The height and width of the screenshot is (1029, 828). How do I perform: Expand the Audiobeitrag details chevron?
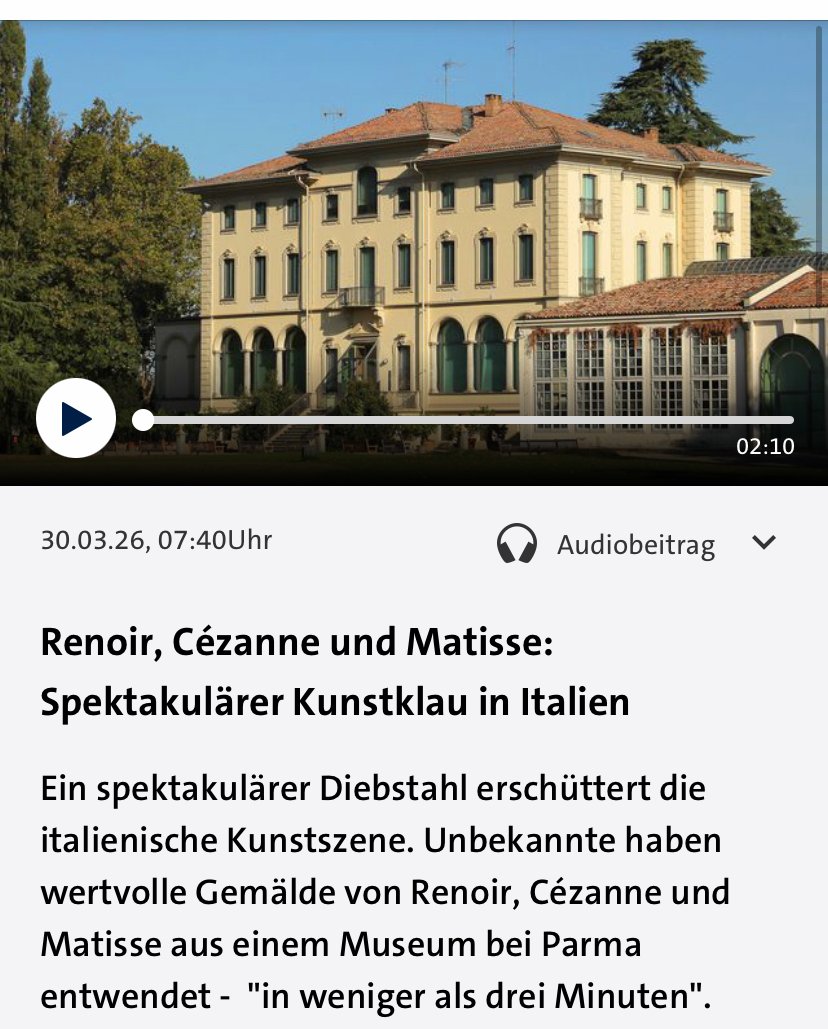pyautogui.click(x=764, y=543)
